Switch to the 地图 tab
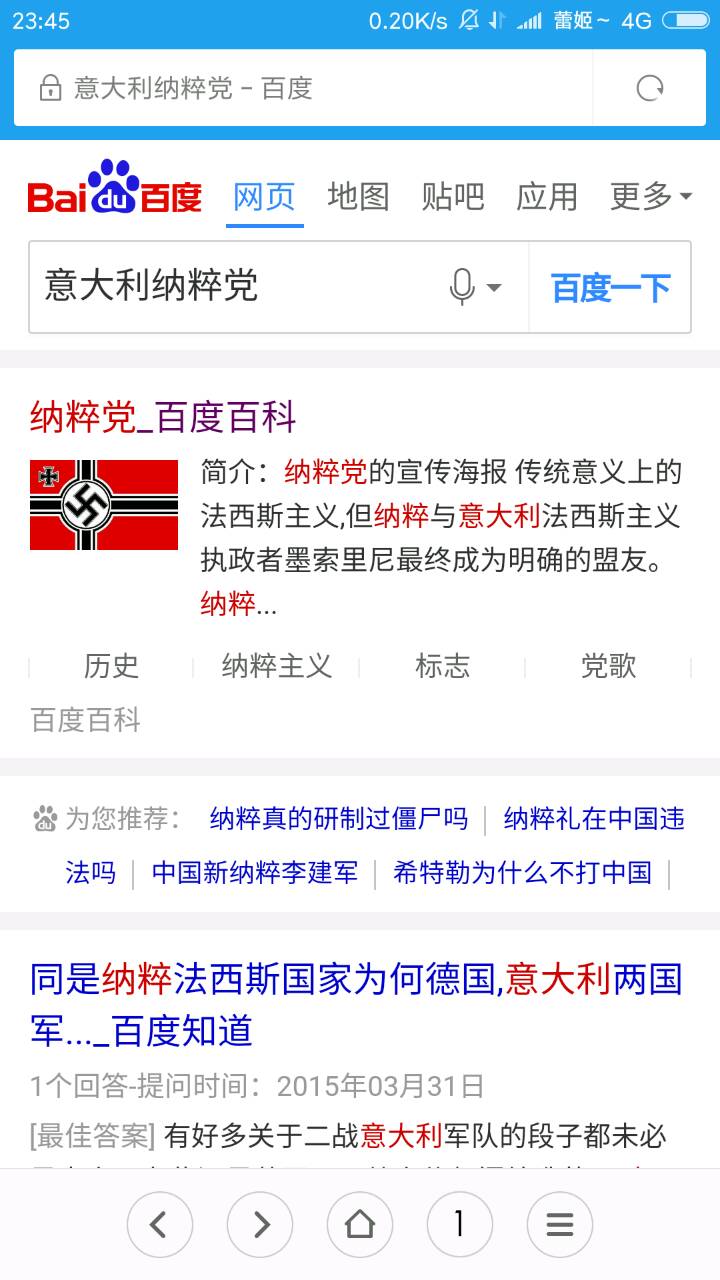The width and height of the screenshot is (720, 1280). [x=358, y=197]
